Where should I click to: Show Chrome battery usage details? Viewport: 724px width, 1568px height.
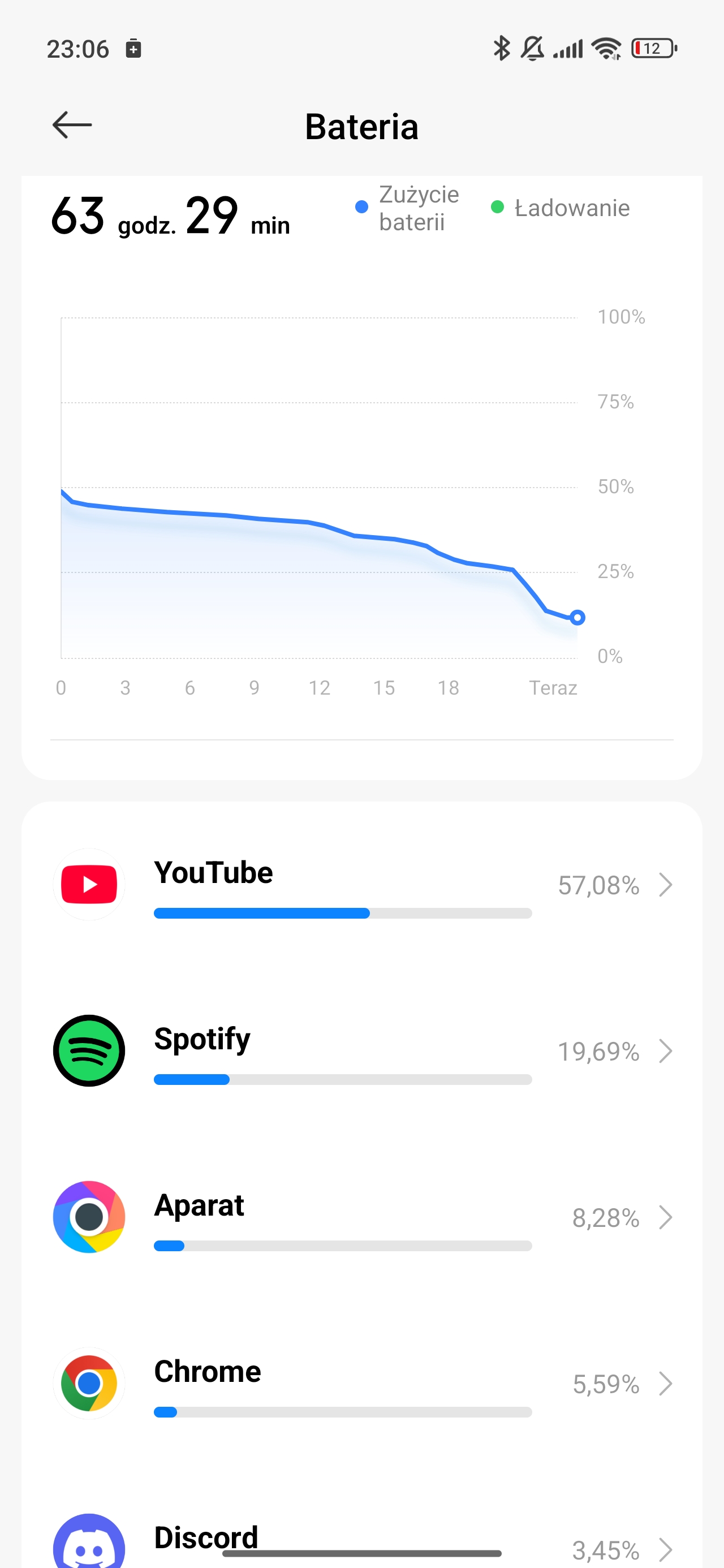click(361, 1384)
